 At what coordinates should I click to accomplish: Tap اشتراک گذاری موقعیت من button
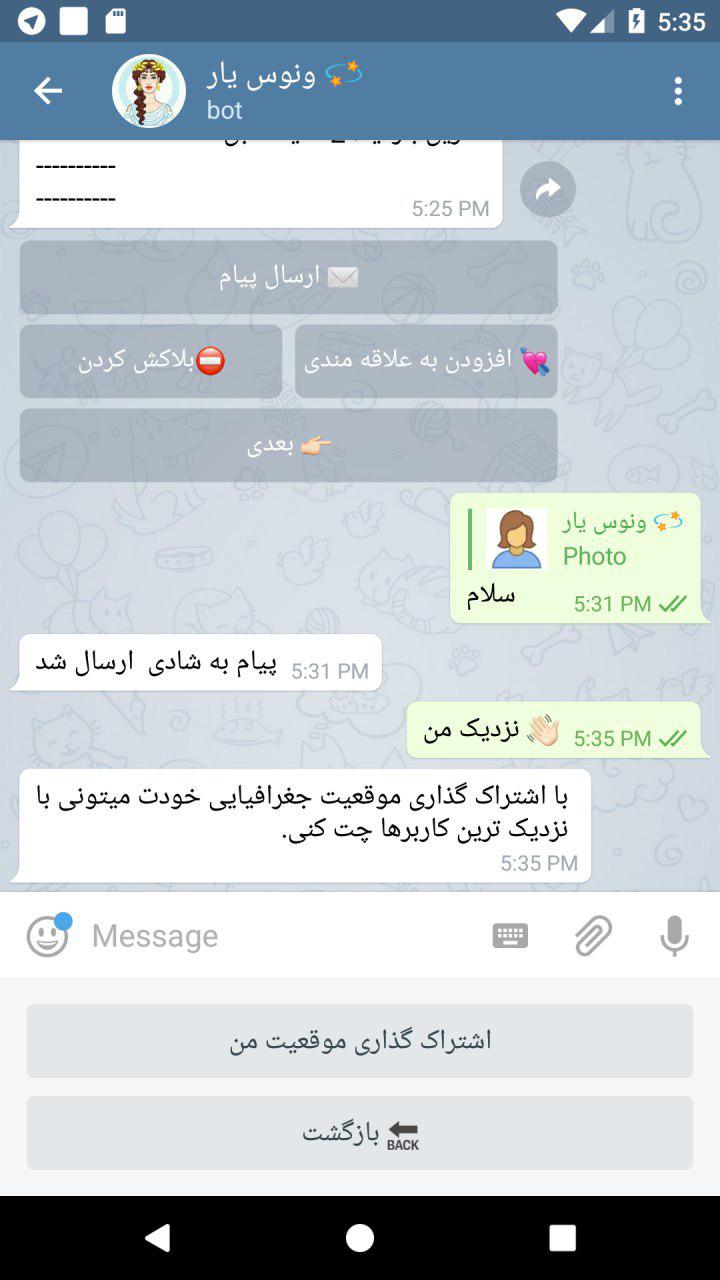[360, 1041]
